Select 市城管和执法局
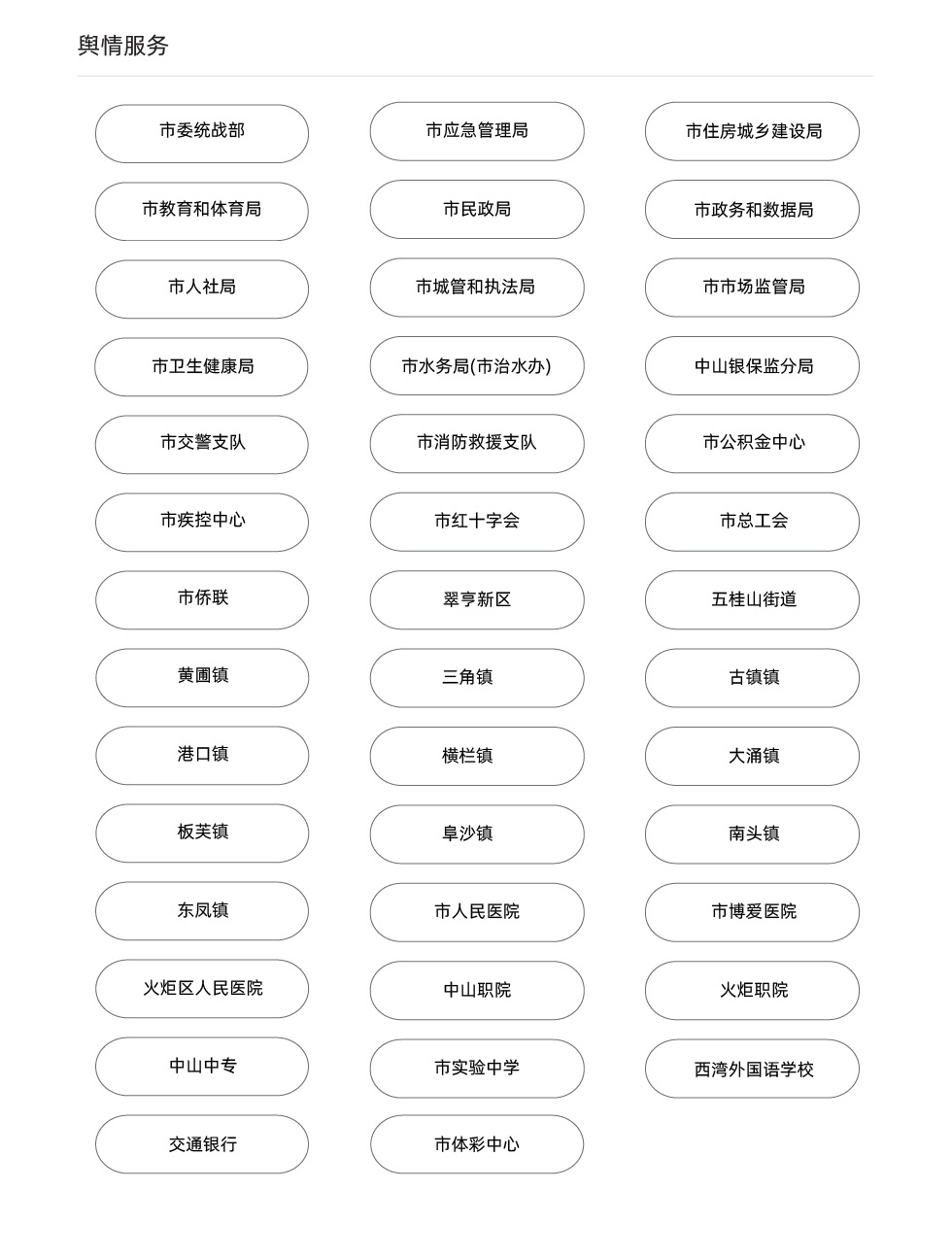This screenshot has height=1258, width=952. point(477,288)
